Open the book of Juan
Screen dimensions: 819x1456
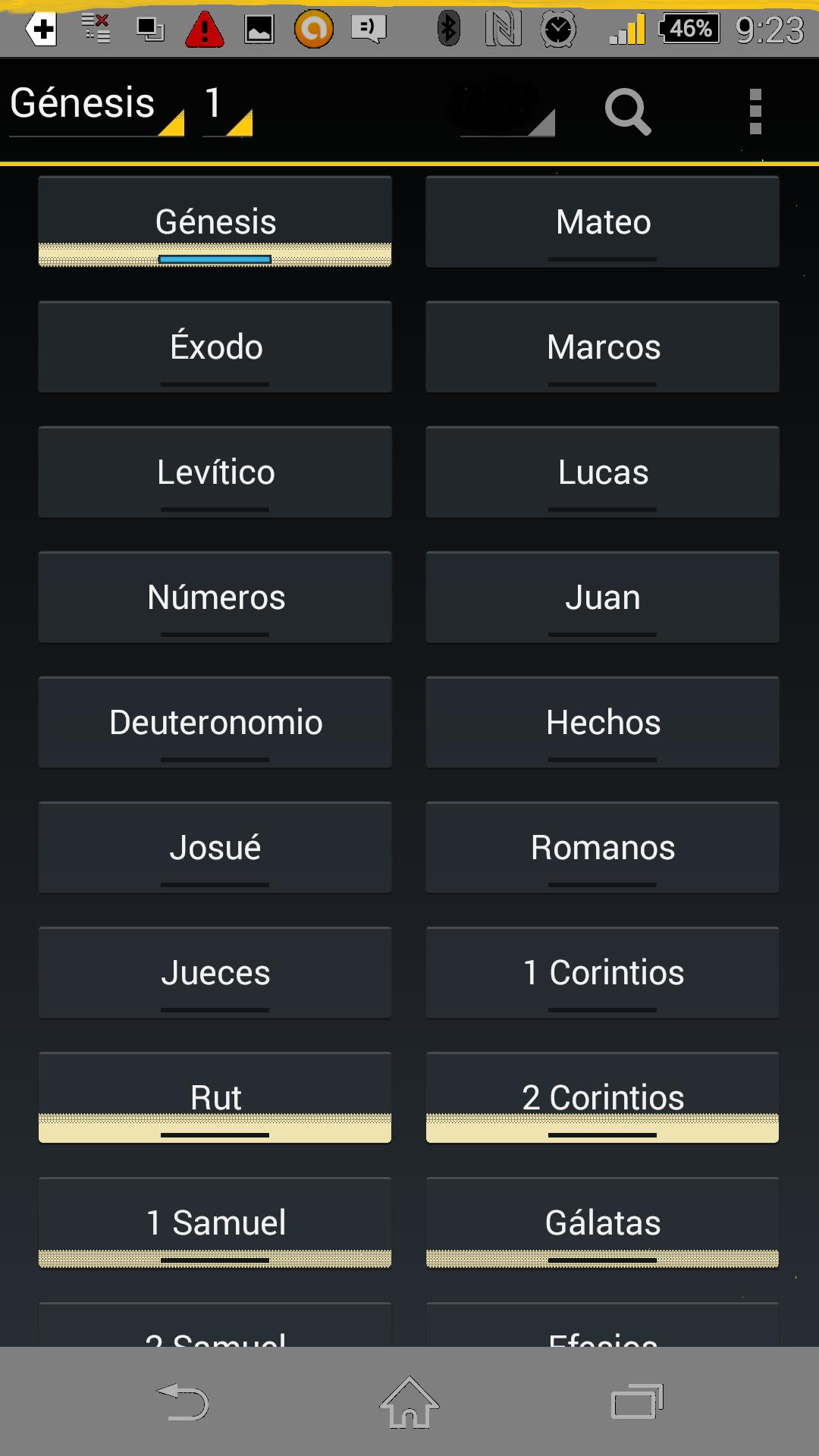[x=603, y=597]
